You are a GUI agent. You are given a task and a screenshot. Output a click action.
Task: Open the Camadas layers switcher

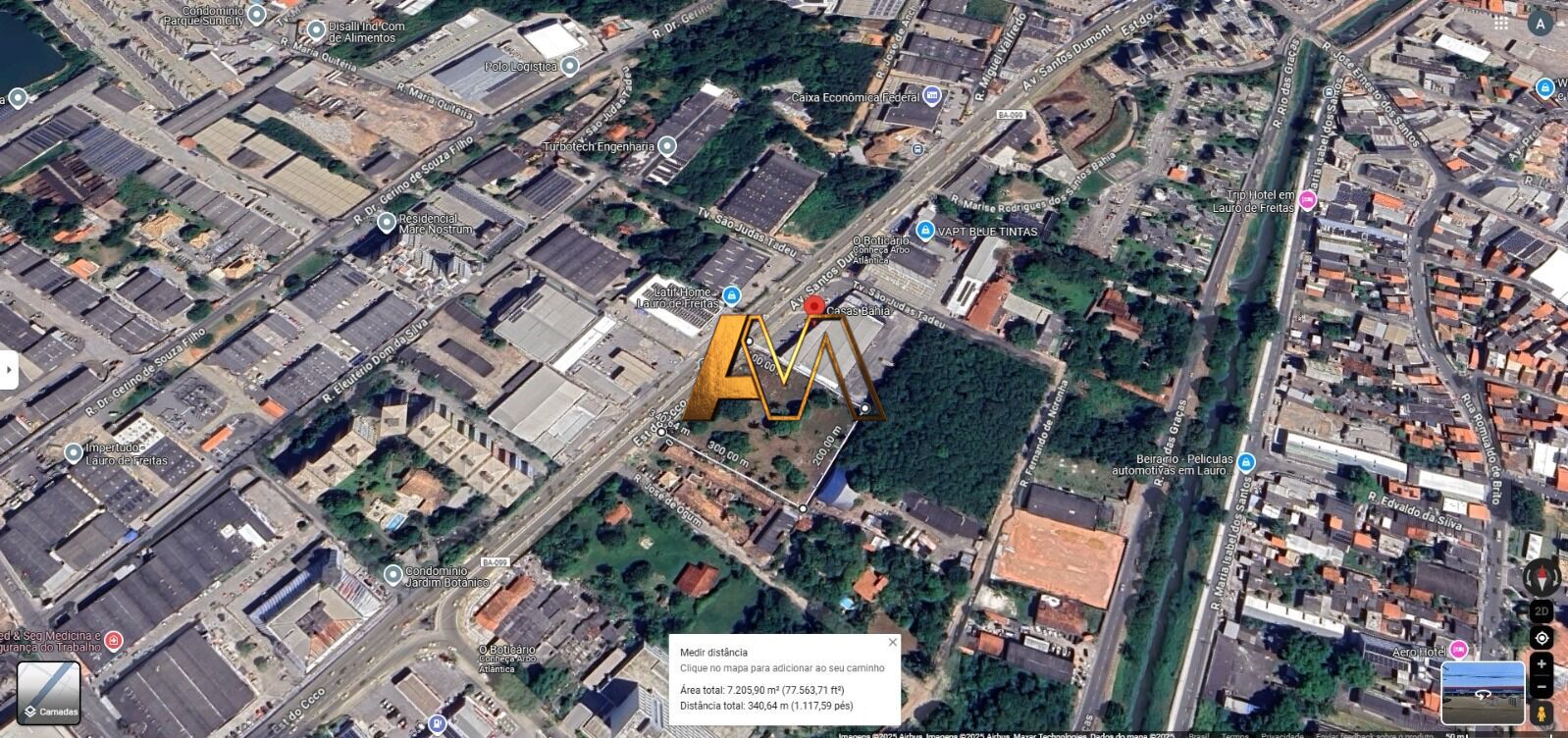click(x=49, y=693)
